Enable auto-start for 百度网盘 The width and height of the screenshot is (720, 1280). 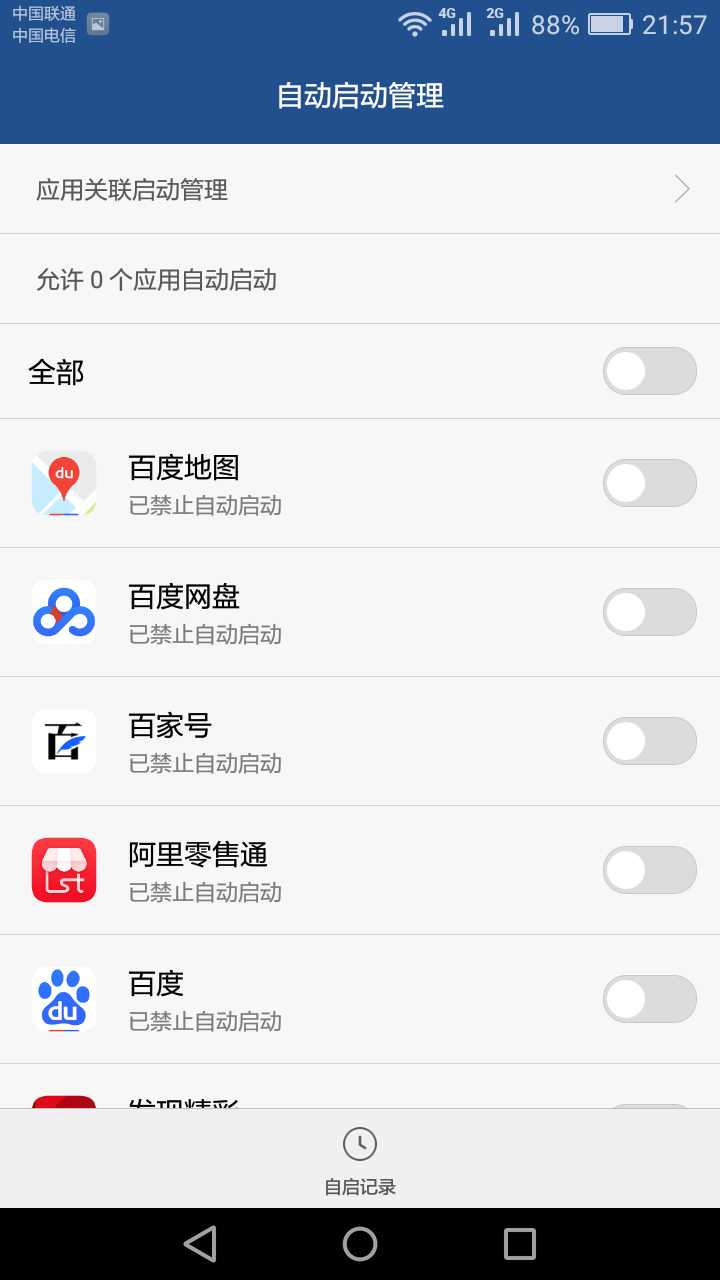[650, 611]
